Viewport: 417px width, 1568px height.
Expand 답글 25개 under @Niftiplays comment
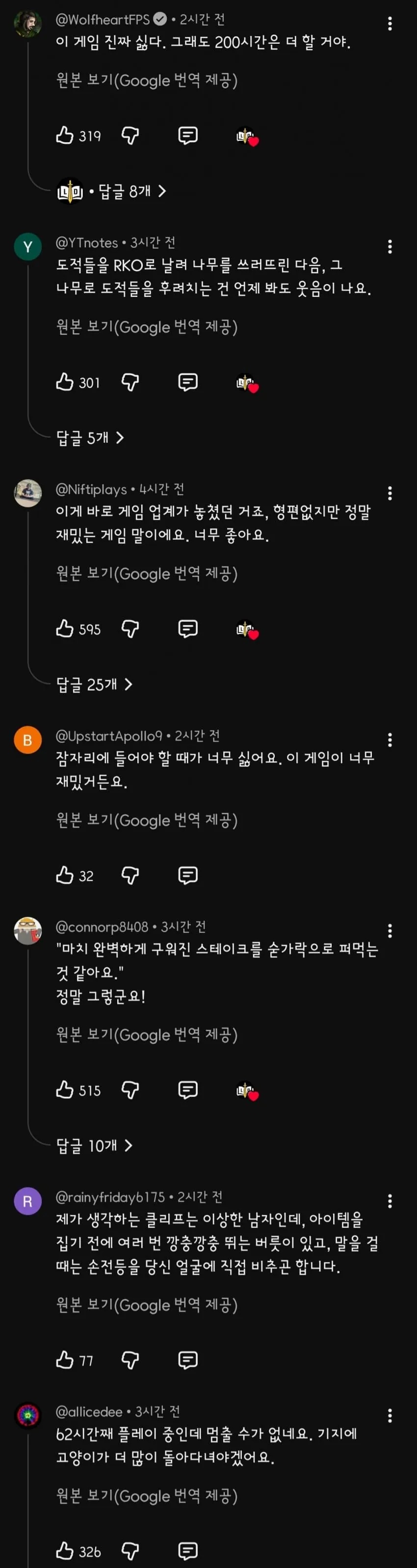pos(94,684)
